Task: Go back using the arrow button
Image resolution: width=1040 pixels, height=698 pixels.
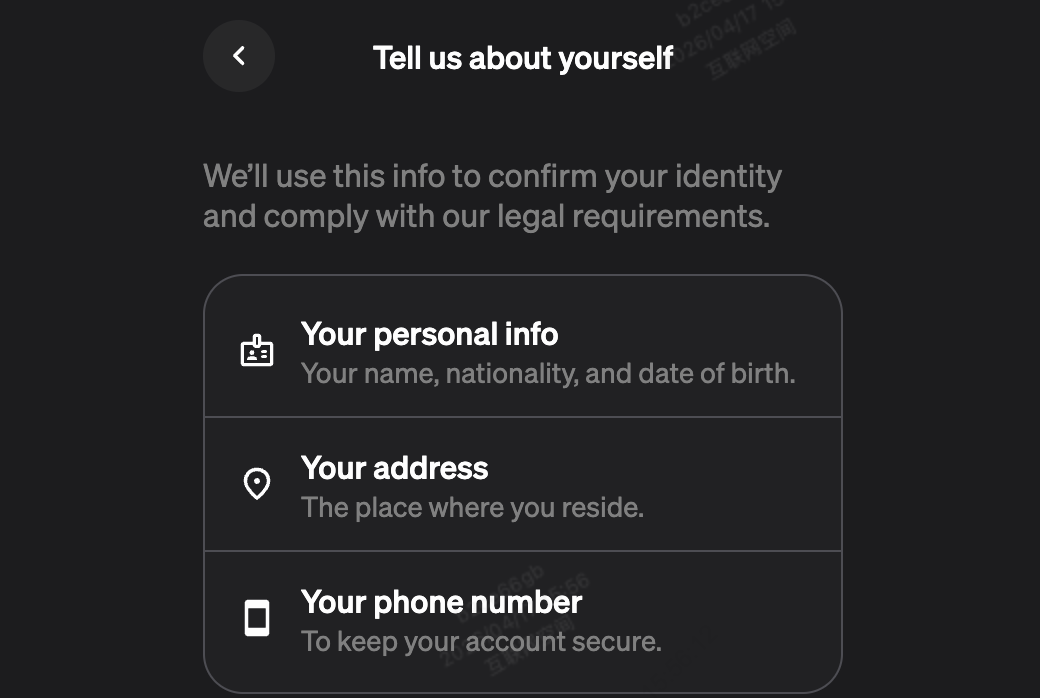Action: click(x=239, y=56)
